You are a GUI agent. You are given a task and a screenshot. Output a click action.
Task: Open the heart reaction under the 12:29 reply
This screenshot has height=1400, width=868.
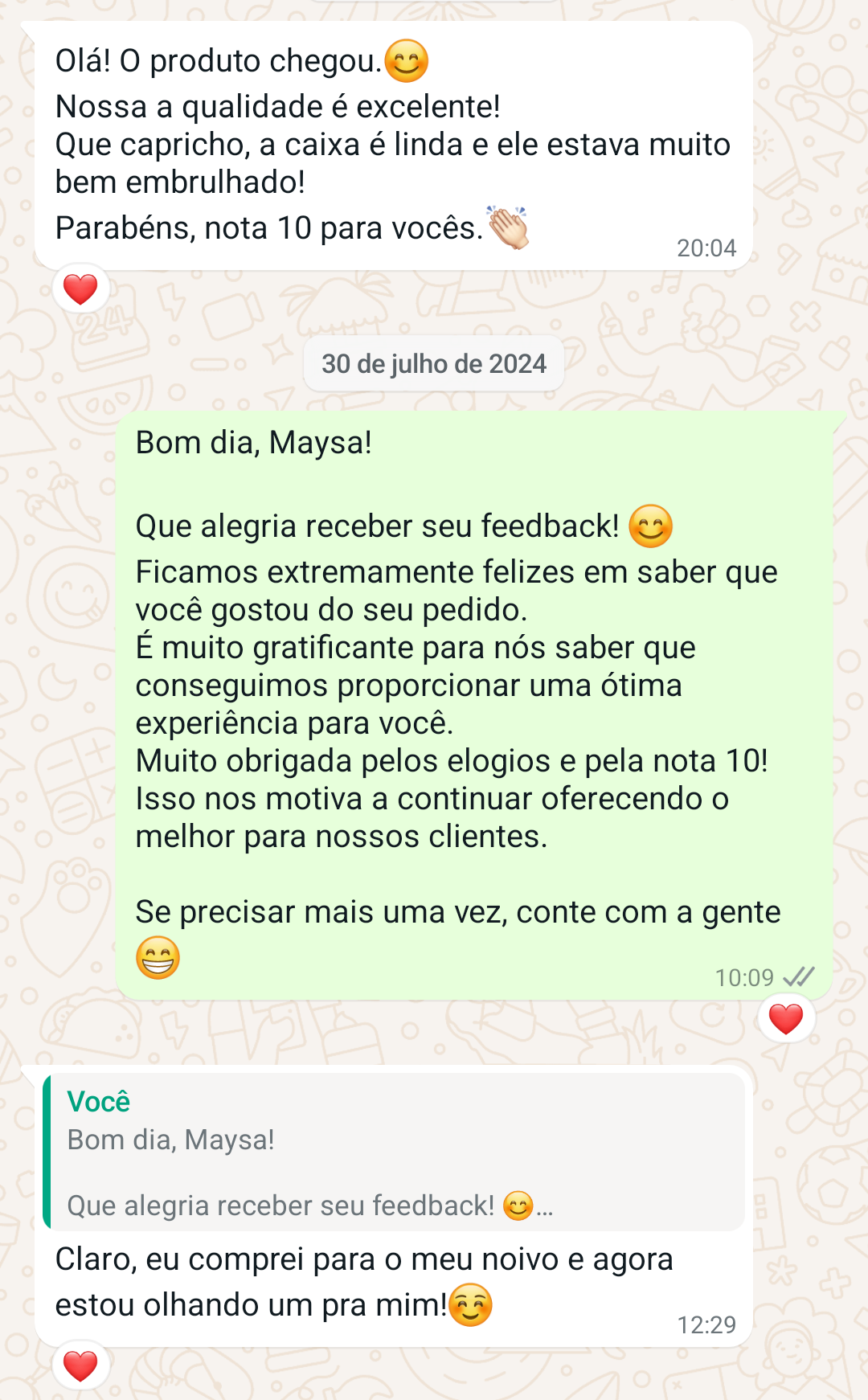[80, 1365]
